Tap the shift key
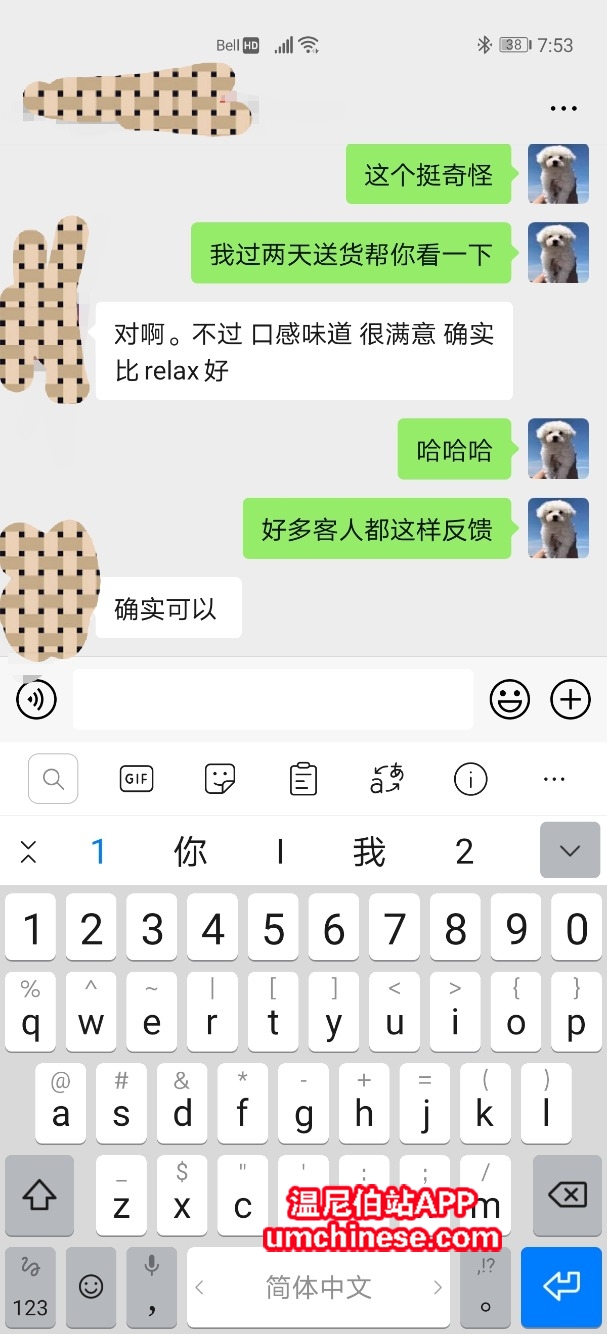The image size is (607, 1334). click(39, 1193)
